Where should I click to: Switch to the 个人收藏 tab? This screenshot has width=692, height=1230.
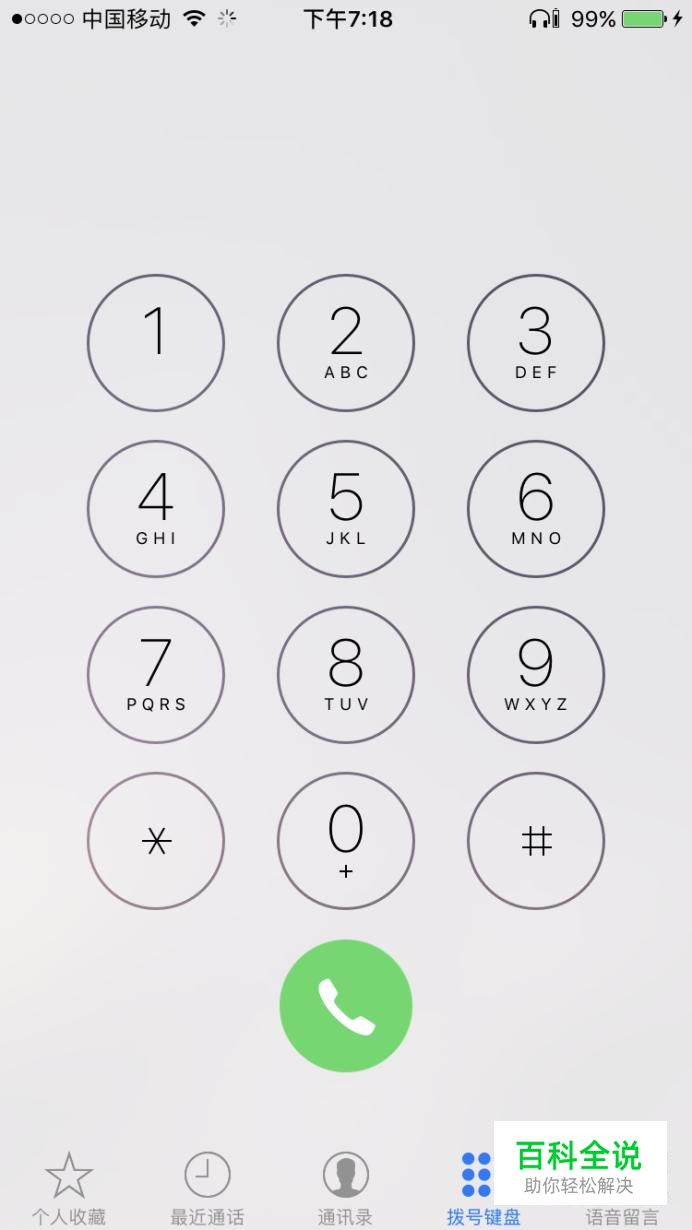pyautogui.click(x=68, y=1188)
